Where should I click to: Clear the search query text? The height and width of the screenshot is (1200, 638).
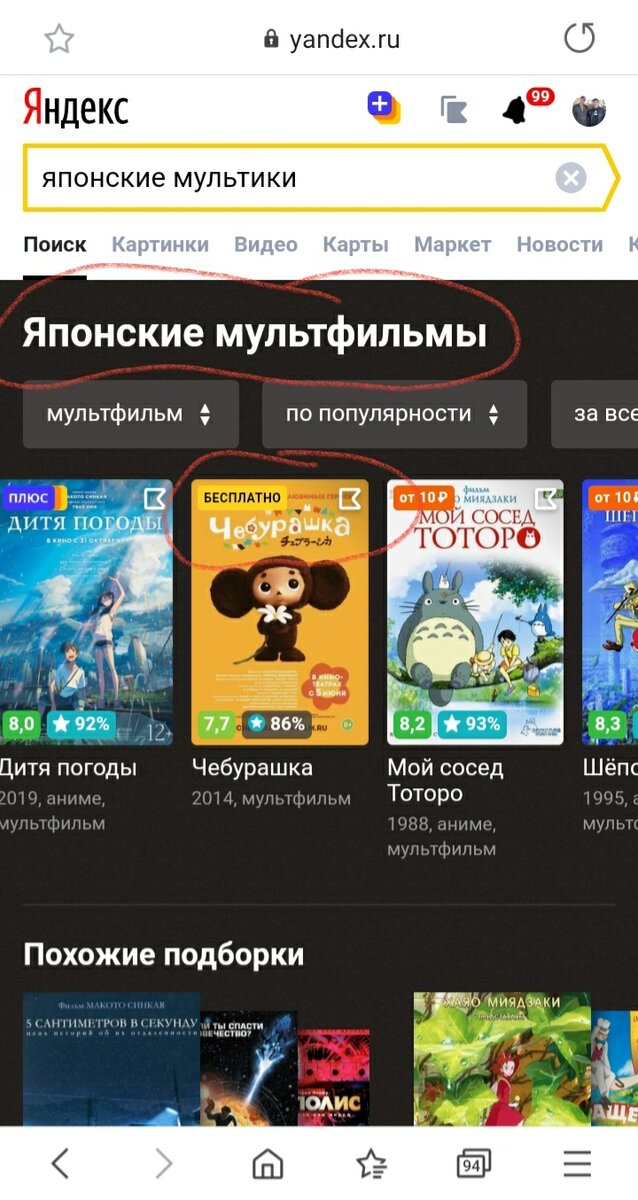[570, 179]
